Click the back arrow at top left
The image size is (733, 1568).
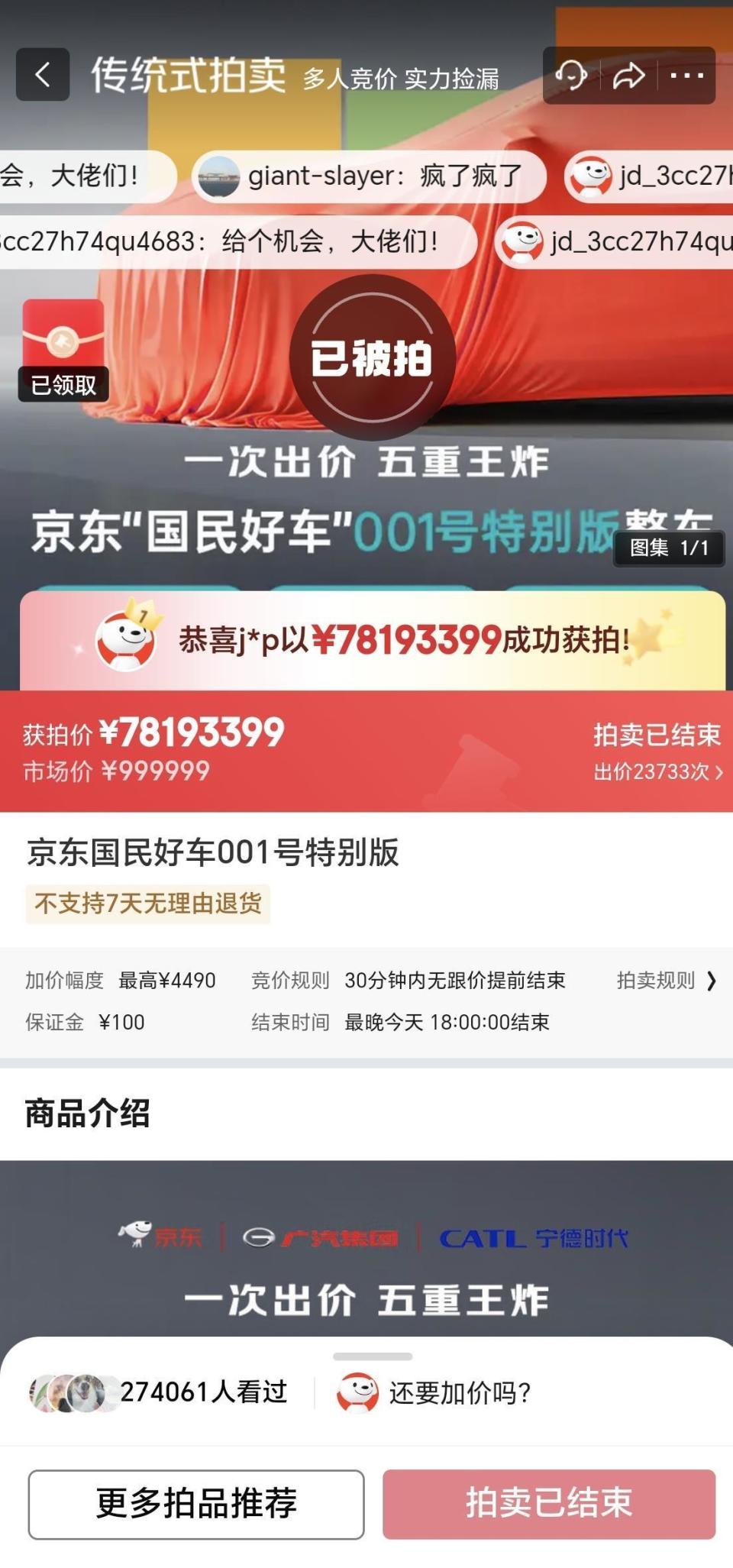[x=43, y=76]
